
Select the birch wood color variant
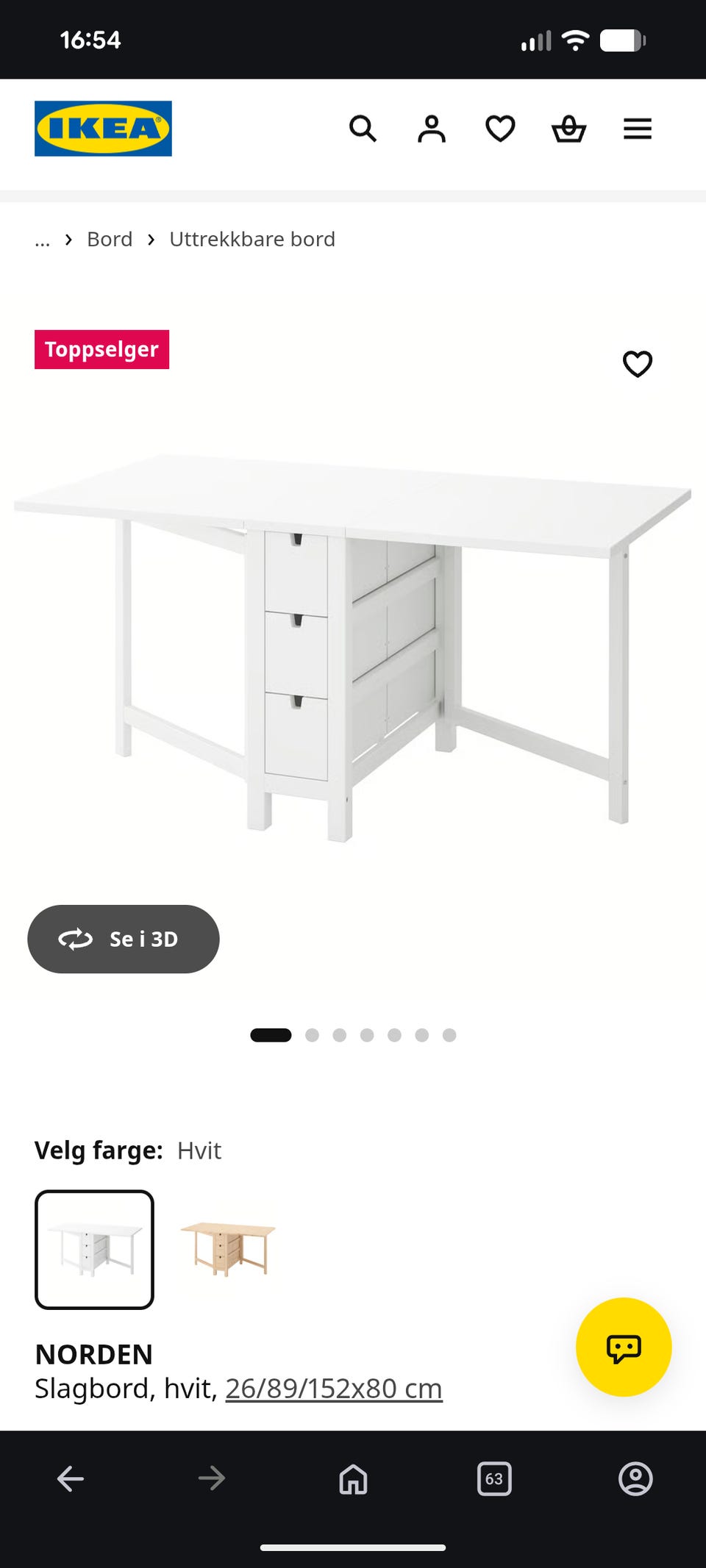coord(228,1249)
